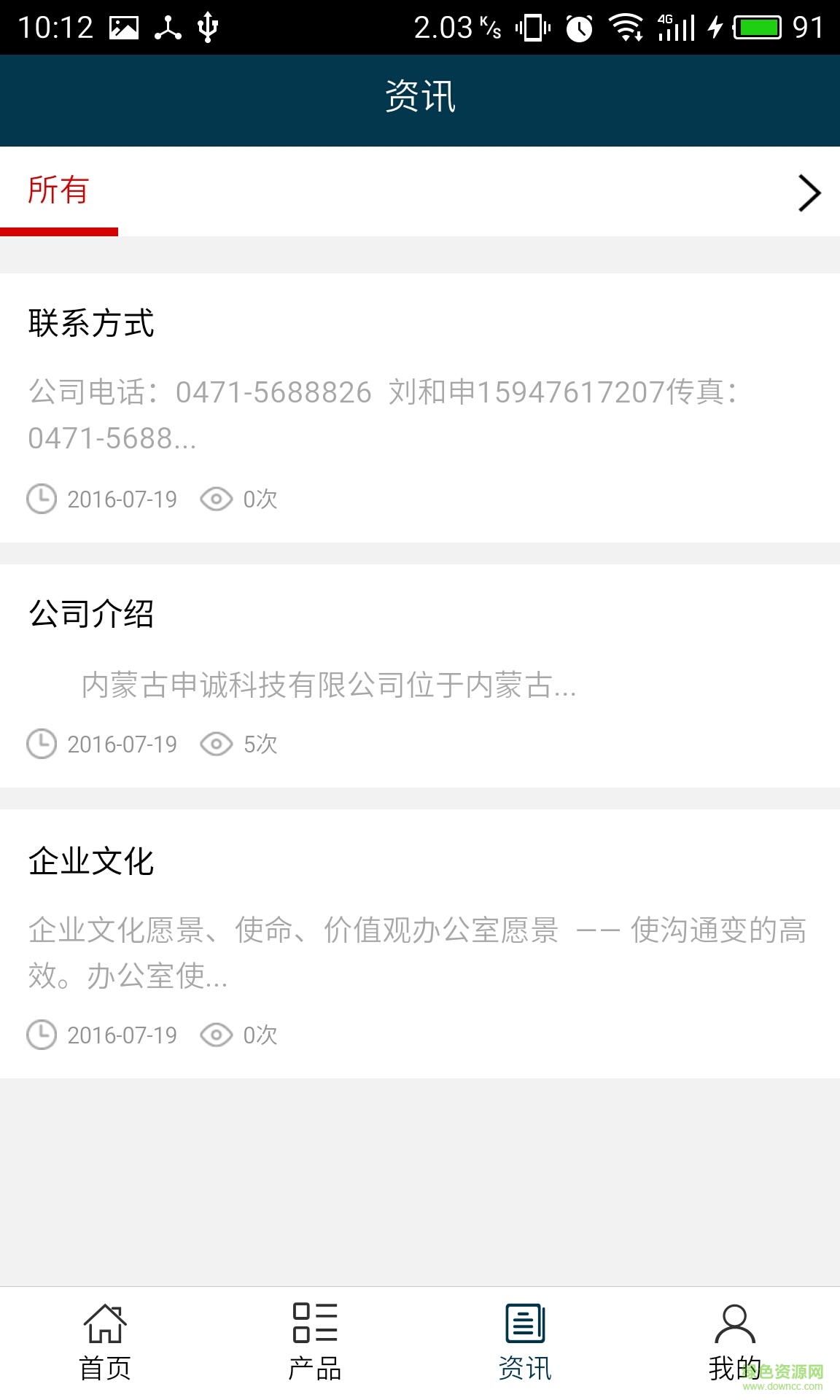Click the eye view-count icon under 公司介绍
The width and height of the screenshot is (840, 1400).
click(x=215, y=744)
